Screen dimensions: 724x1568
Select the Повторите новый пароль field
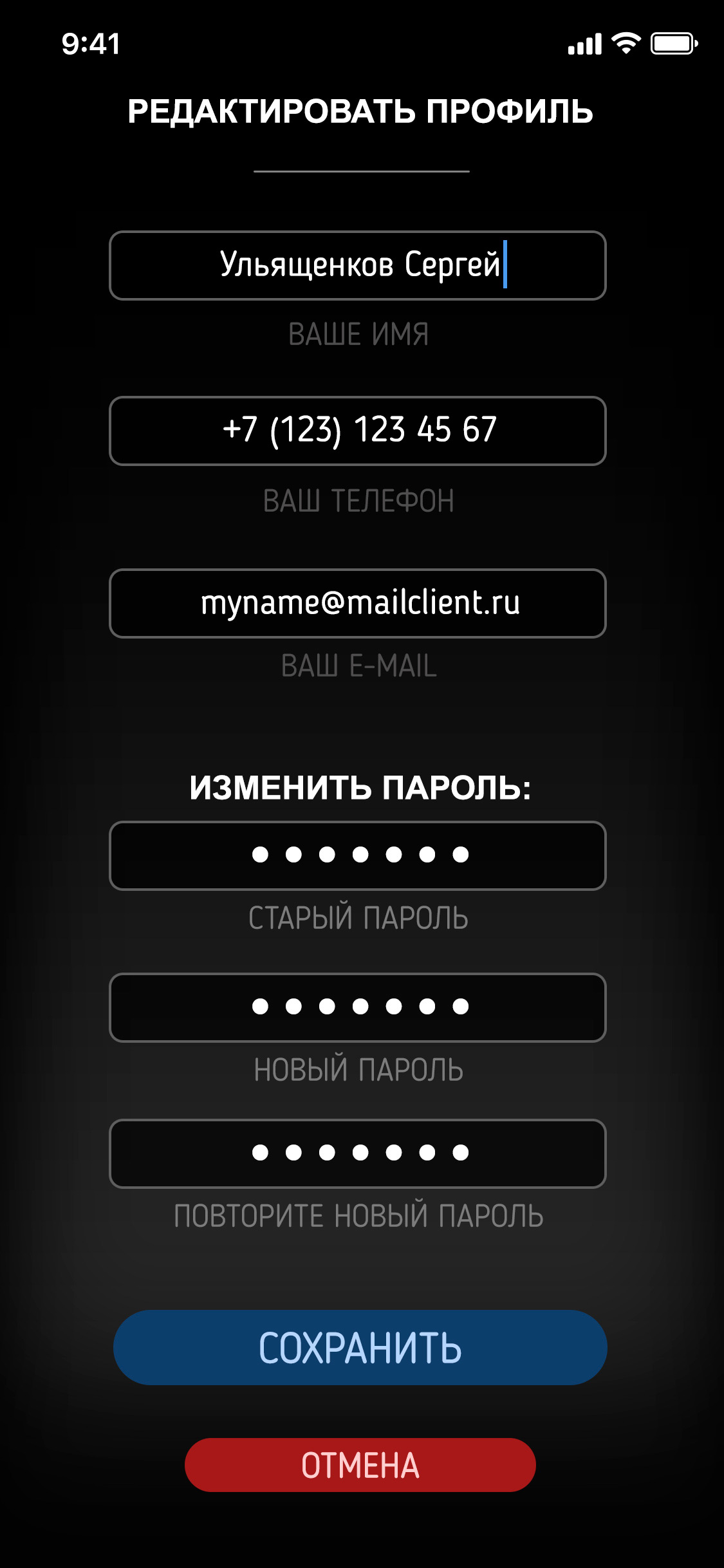click(358, 1153)
